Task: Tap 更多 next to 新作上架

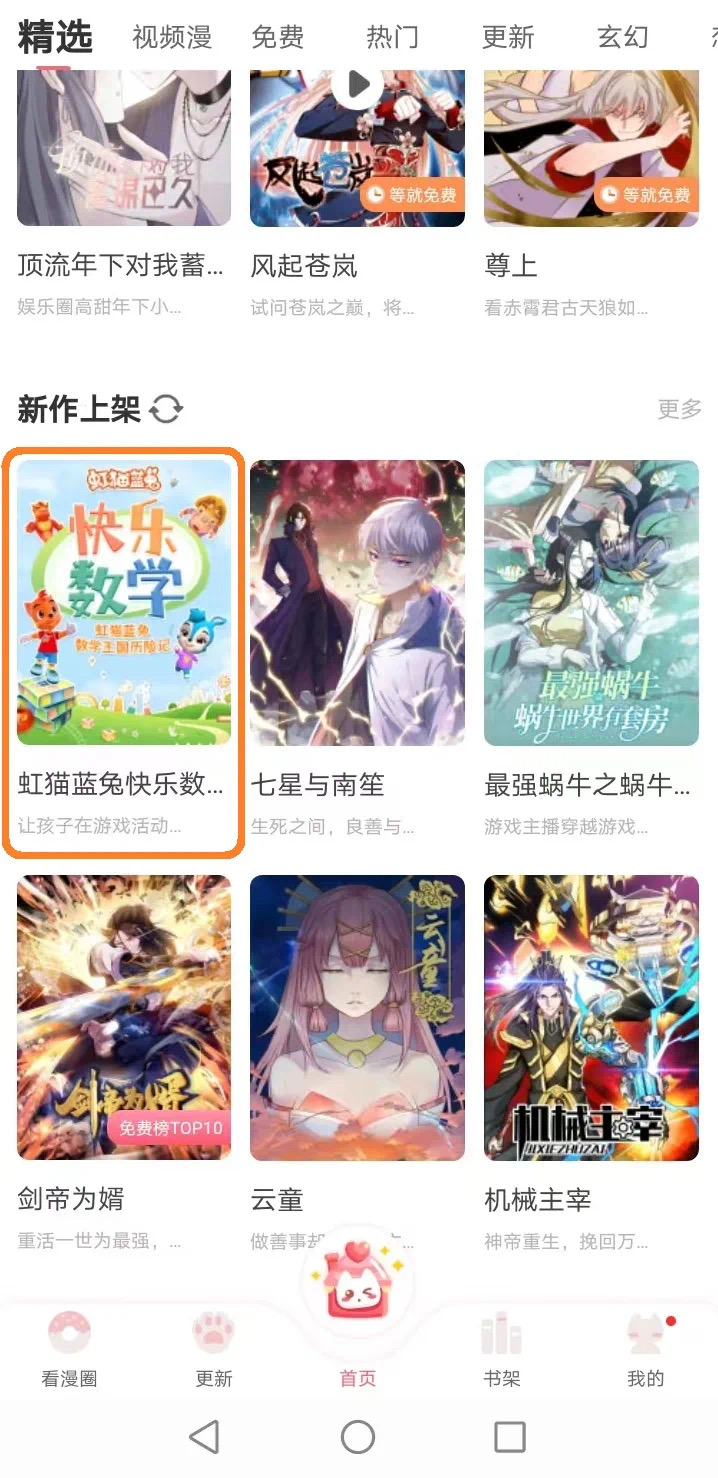Action: coord(680,409)
